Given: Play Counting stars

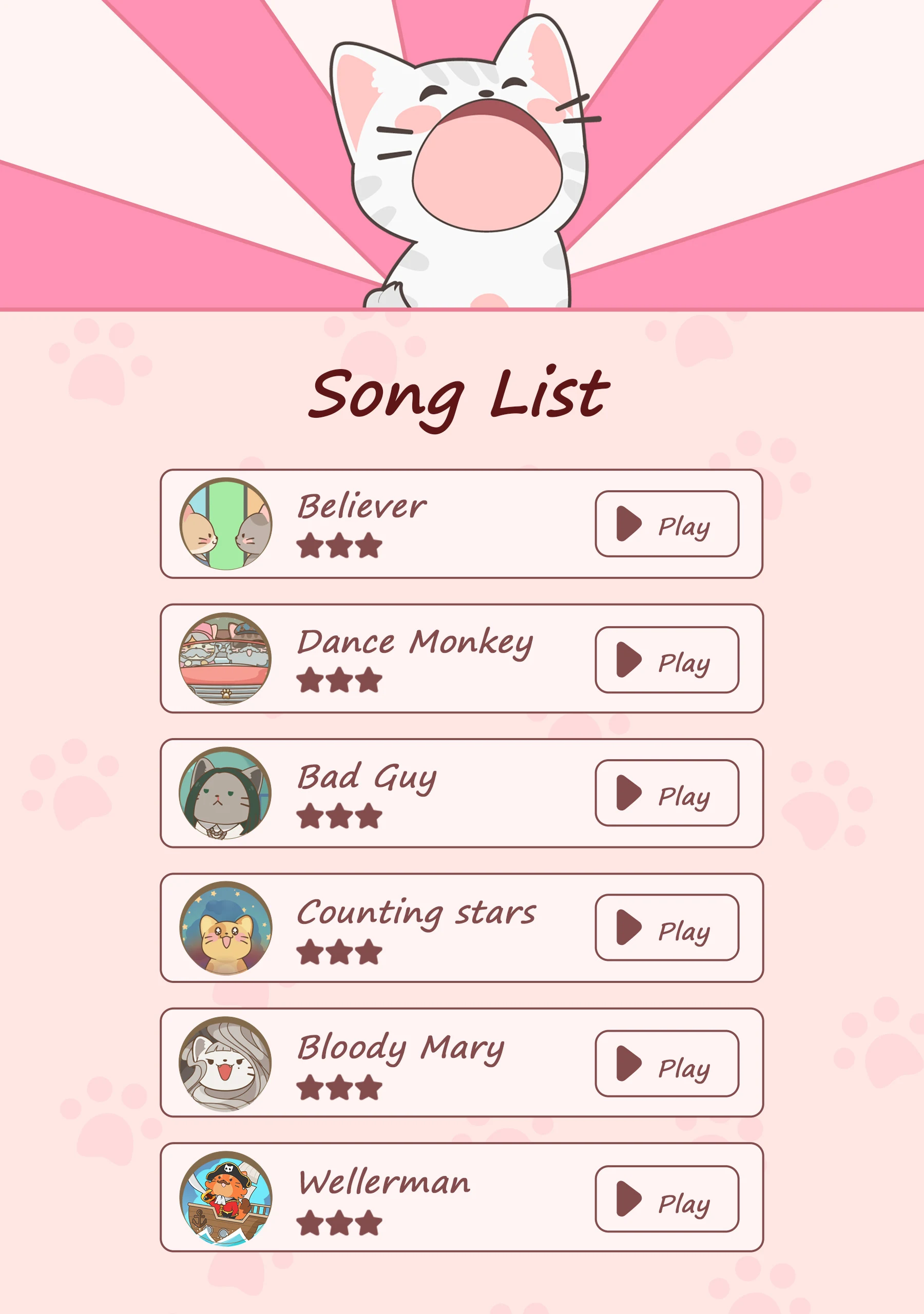Looking at the screenshot, I should pyautogui.click(x=667, y=927).
